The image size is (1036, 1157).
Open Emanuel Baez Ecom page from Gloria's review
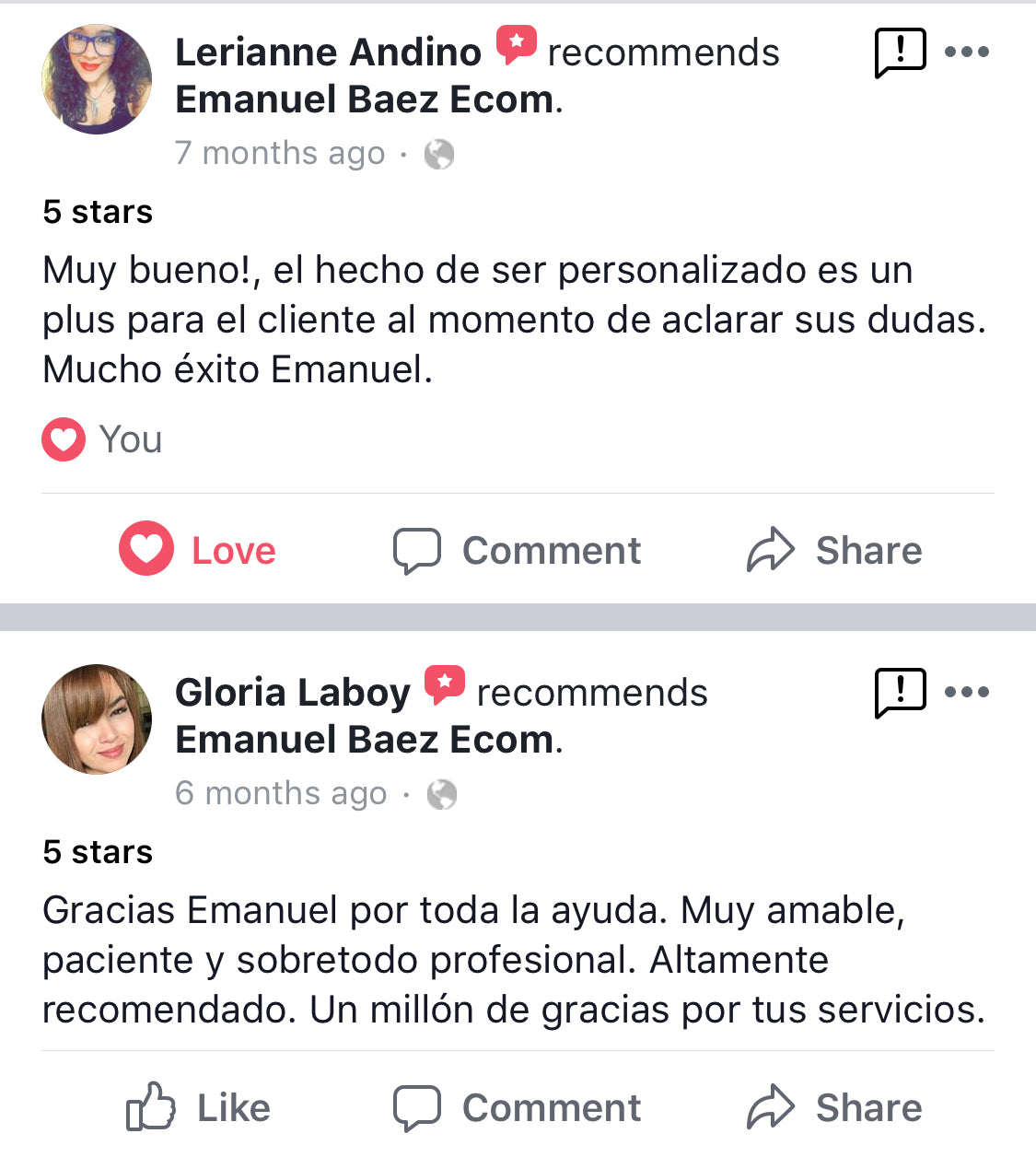click(x=367, y=741)
